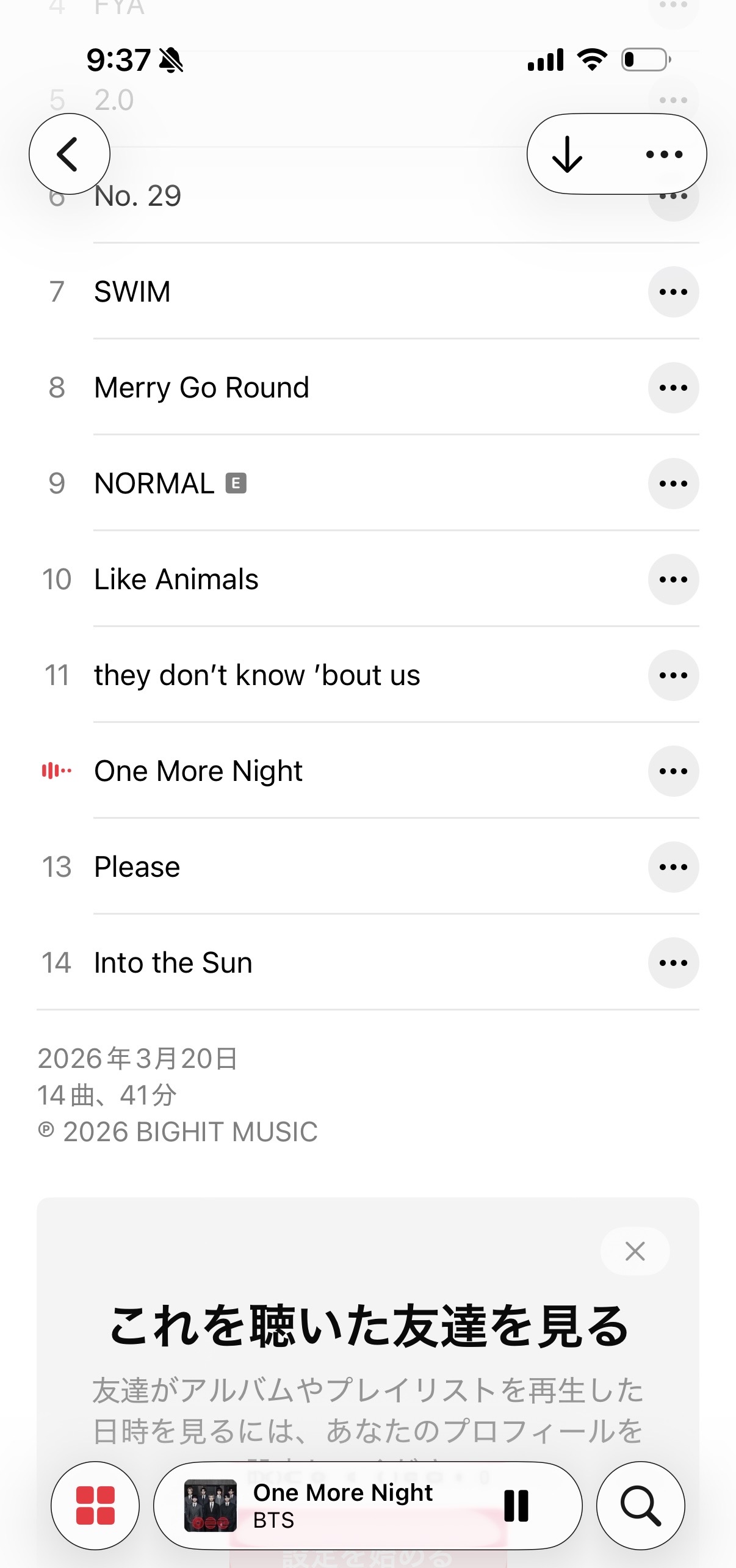Open more options for One More Night
The width and height of the screenshot is (736, 1568).
tap(673, 771)
